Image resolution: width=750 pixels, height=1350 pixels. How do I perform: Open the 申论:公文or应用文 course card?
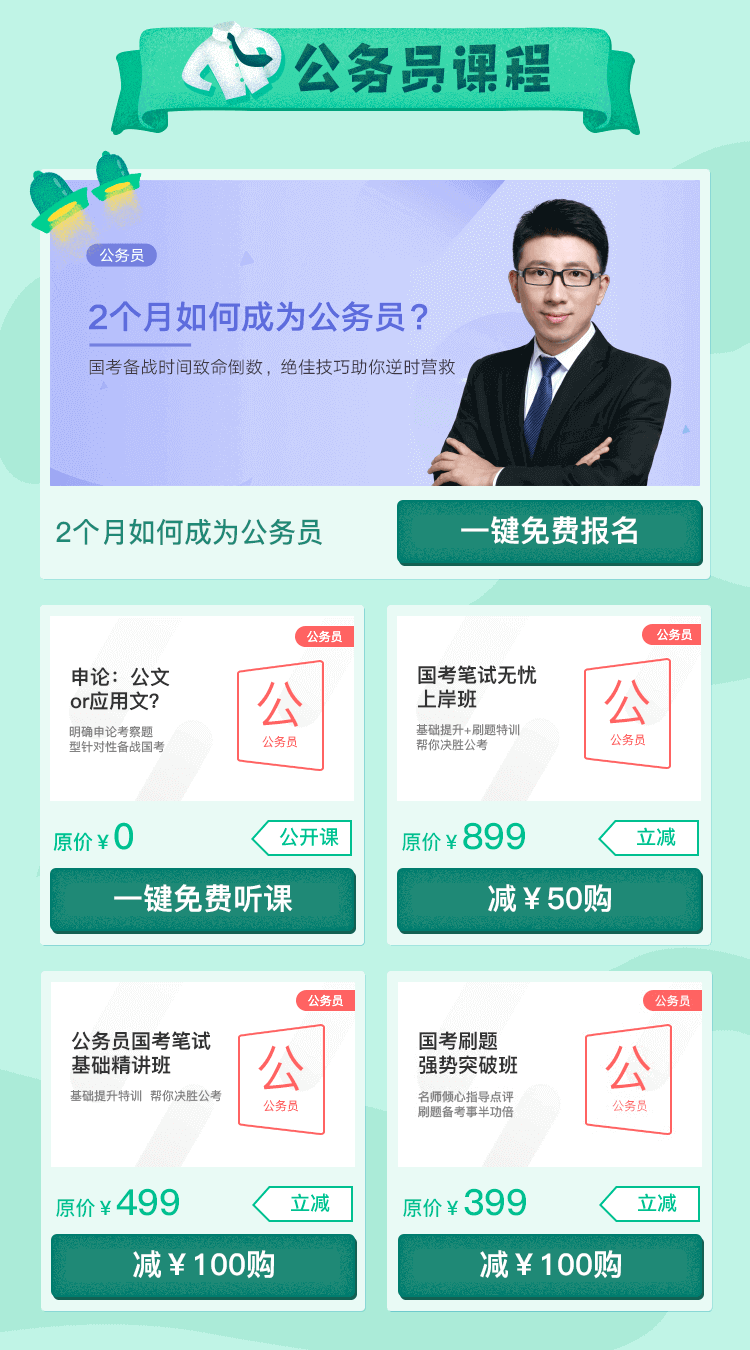(x=202, y=708)
